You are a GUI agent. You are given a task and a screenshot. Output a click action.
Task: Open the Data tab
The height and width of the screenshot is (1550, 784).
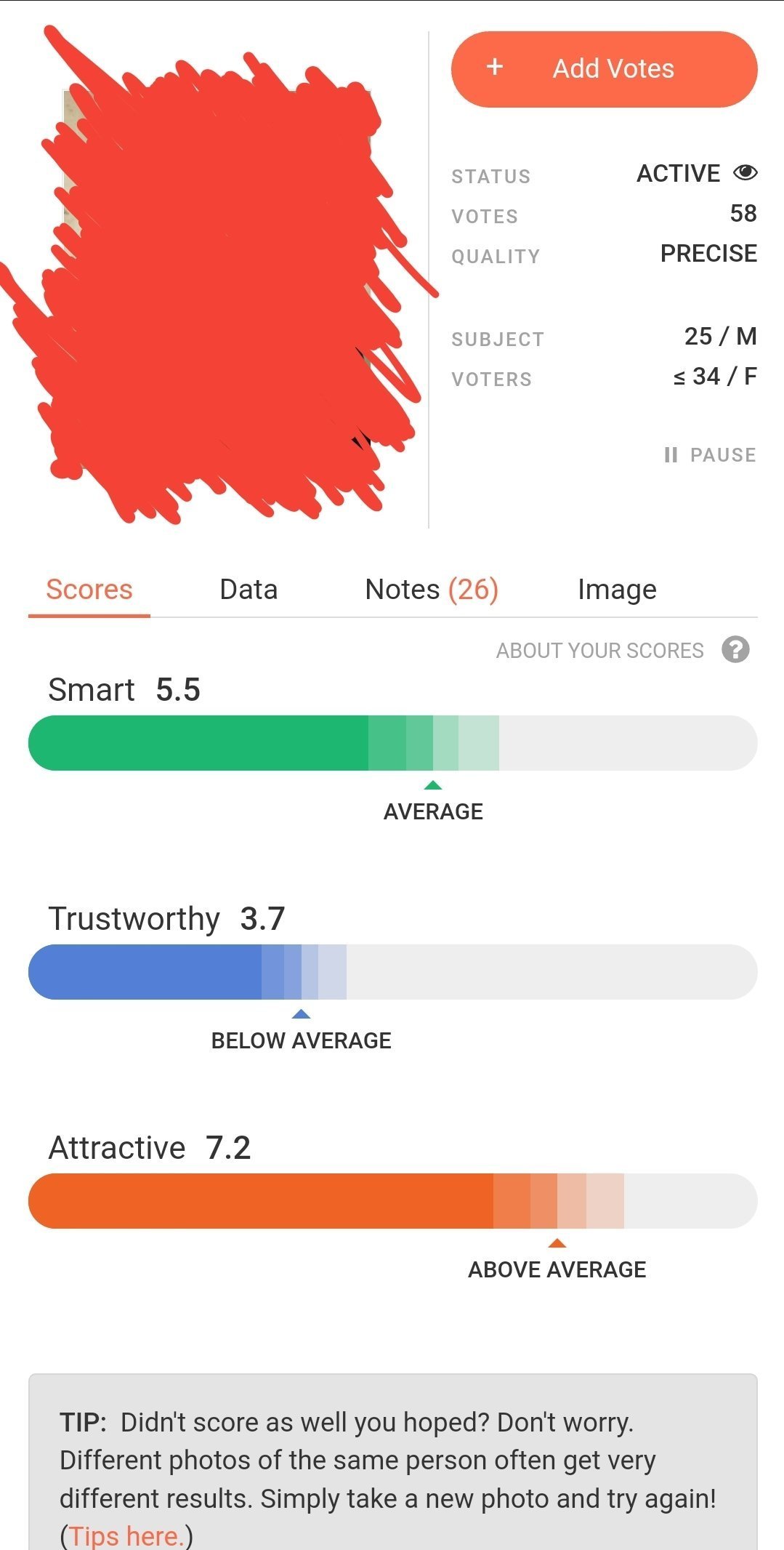(248, 590)
